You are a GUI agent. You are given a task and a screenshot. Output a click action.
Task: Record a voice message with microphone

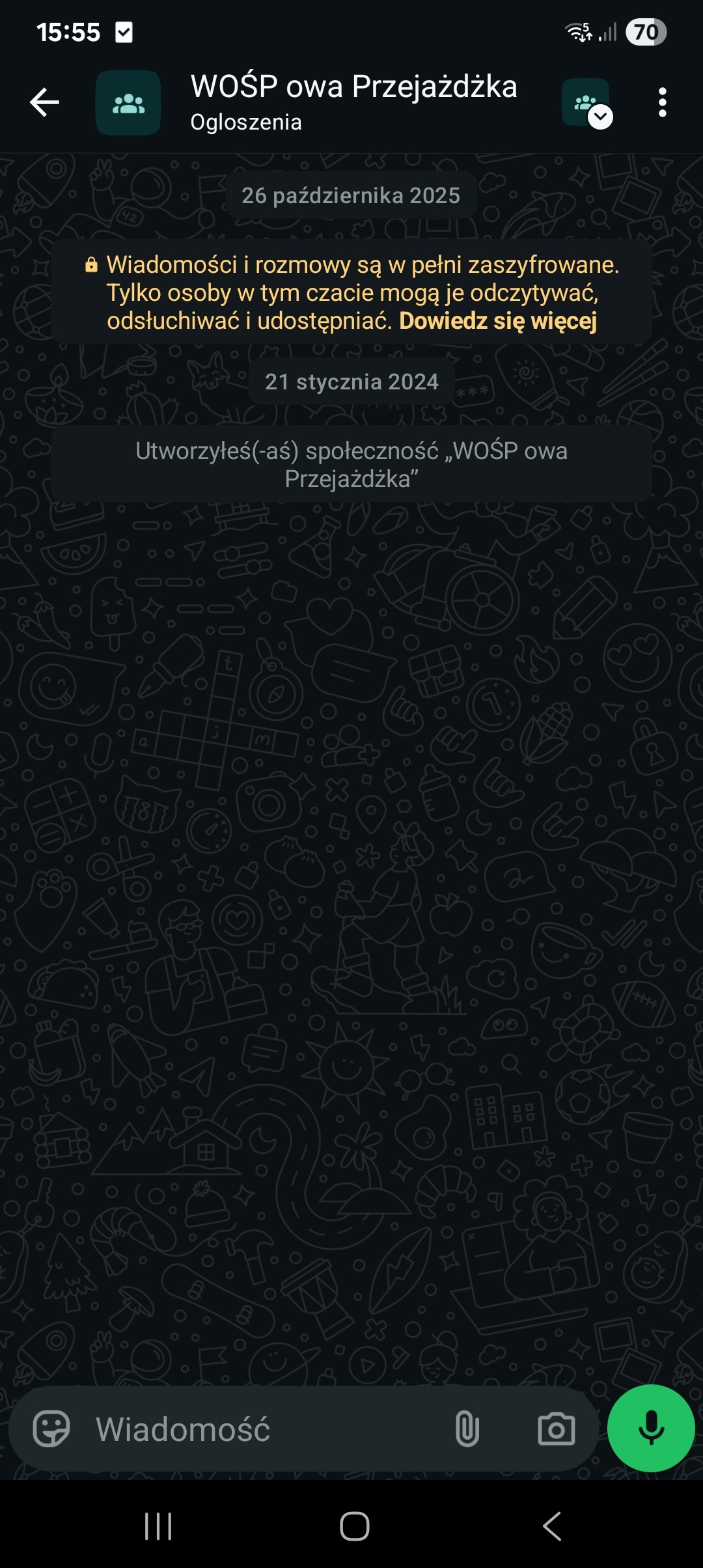(650, 1428)
